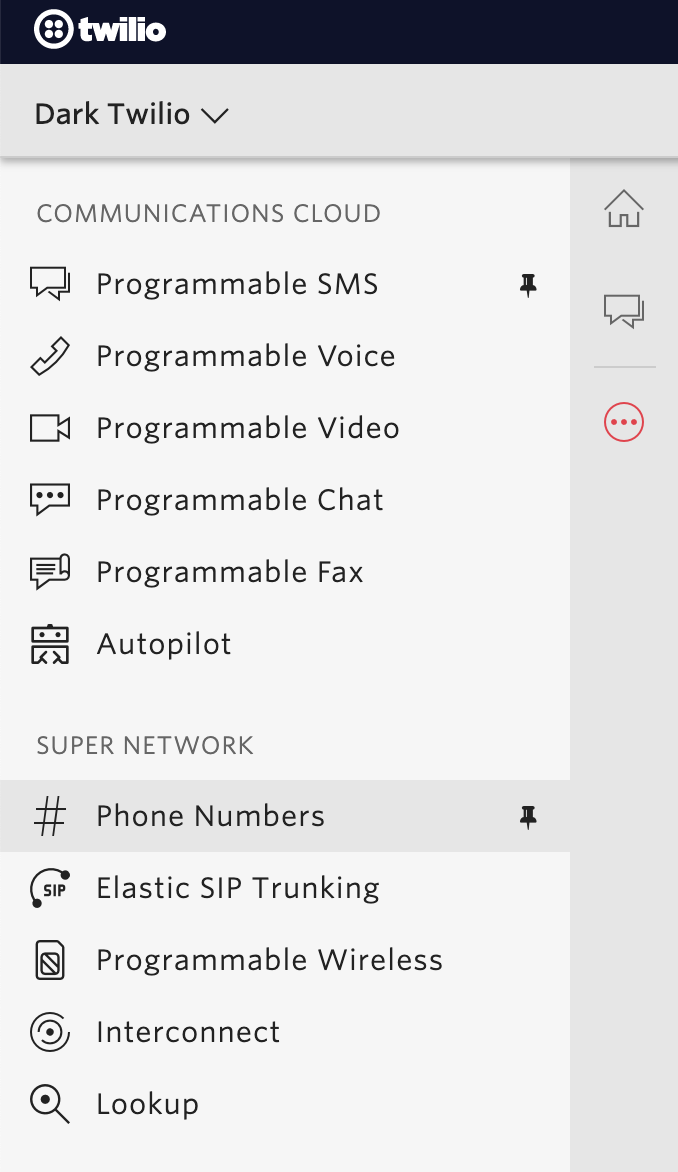Open Phone Numbers
This screenshot has height=1172, width=678.
click(210, 816)
